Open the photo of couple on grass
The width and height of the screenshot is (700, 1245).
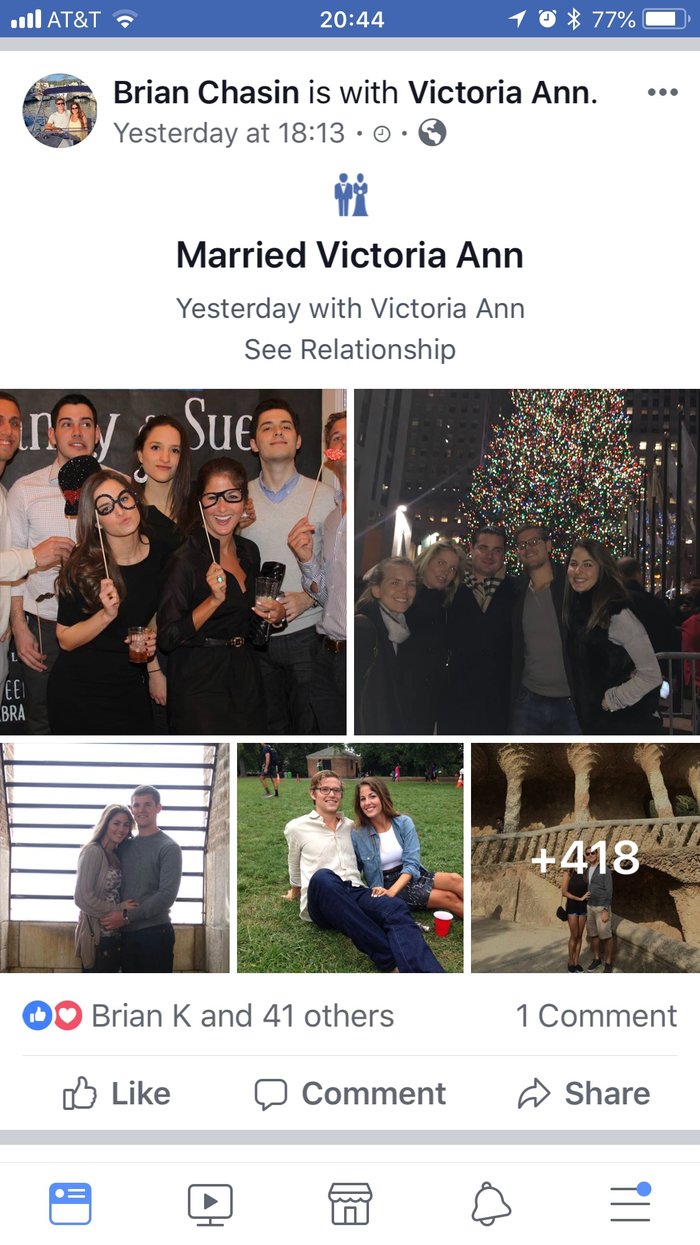[x=350, y=857]
